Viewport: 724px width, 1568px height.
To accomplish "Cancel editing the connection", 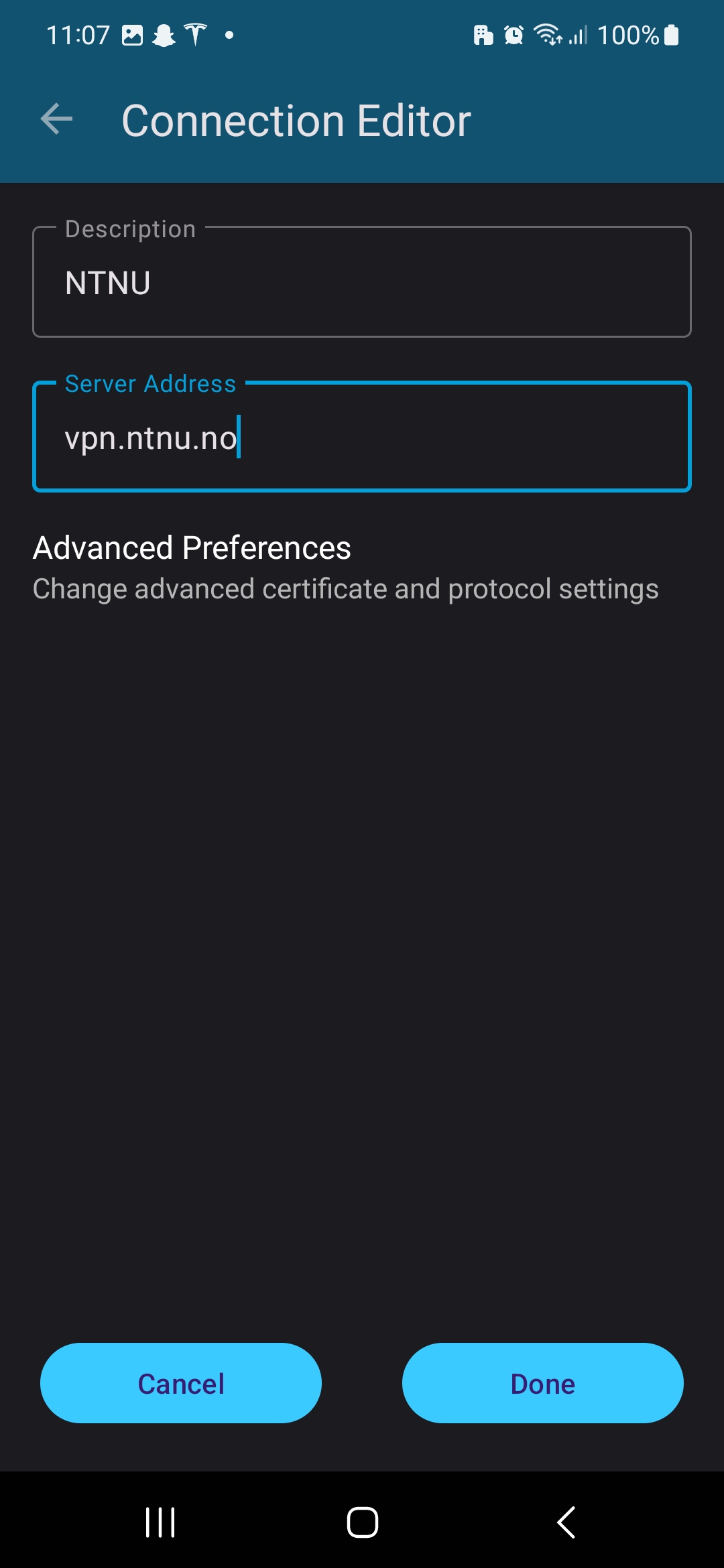I will tap(181, 1383).
